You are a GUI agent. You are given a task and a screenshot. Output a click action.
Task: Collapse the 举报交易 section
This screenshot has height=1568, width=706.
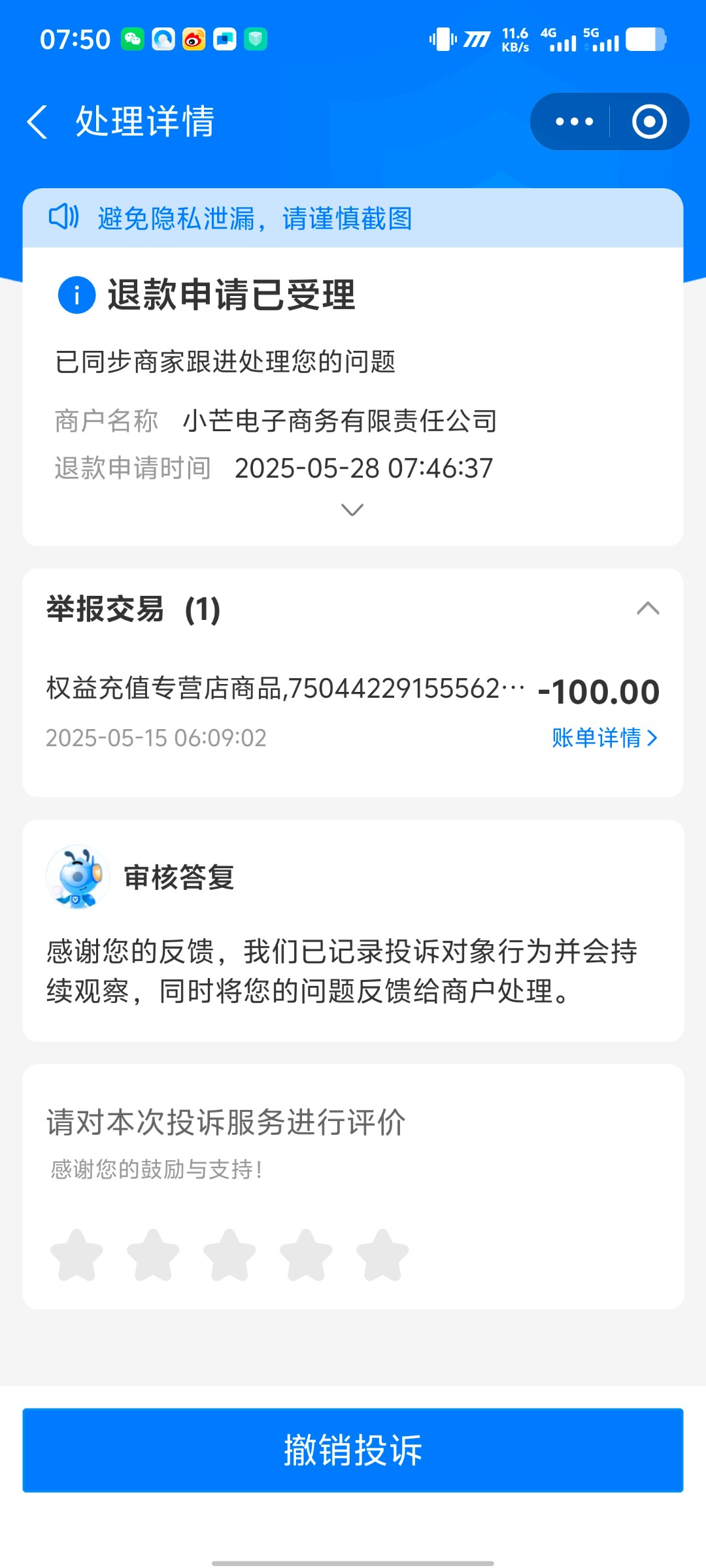click(647, 609)
